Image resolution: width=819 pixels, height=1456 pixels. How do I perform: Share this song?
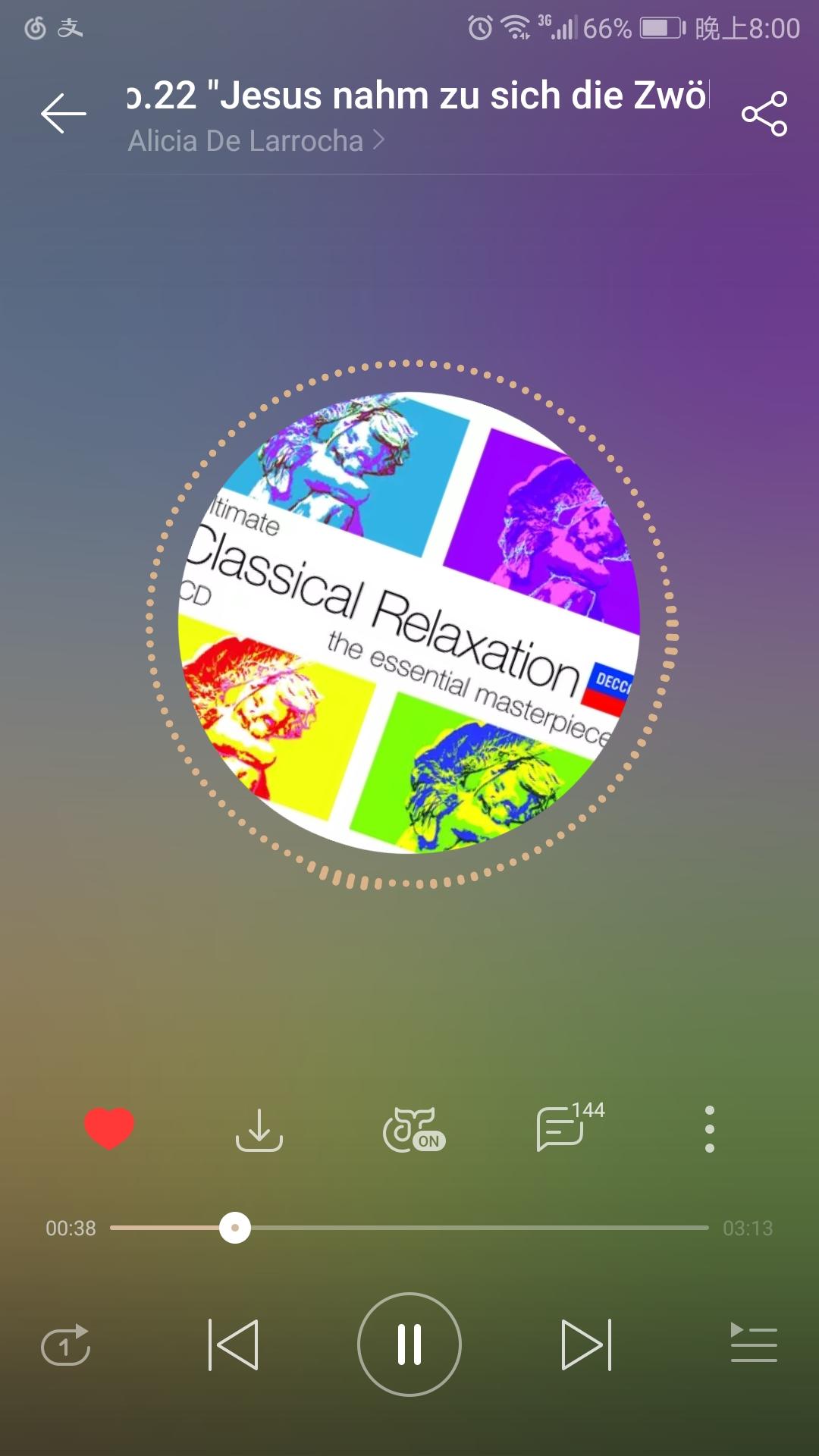tap(764, 114)
